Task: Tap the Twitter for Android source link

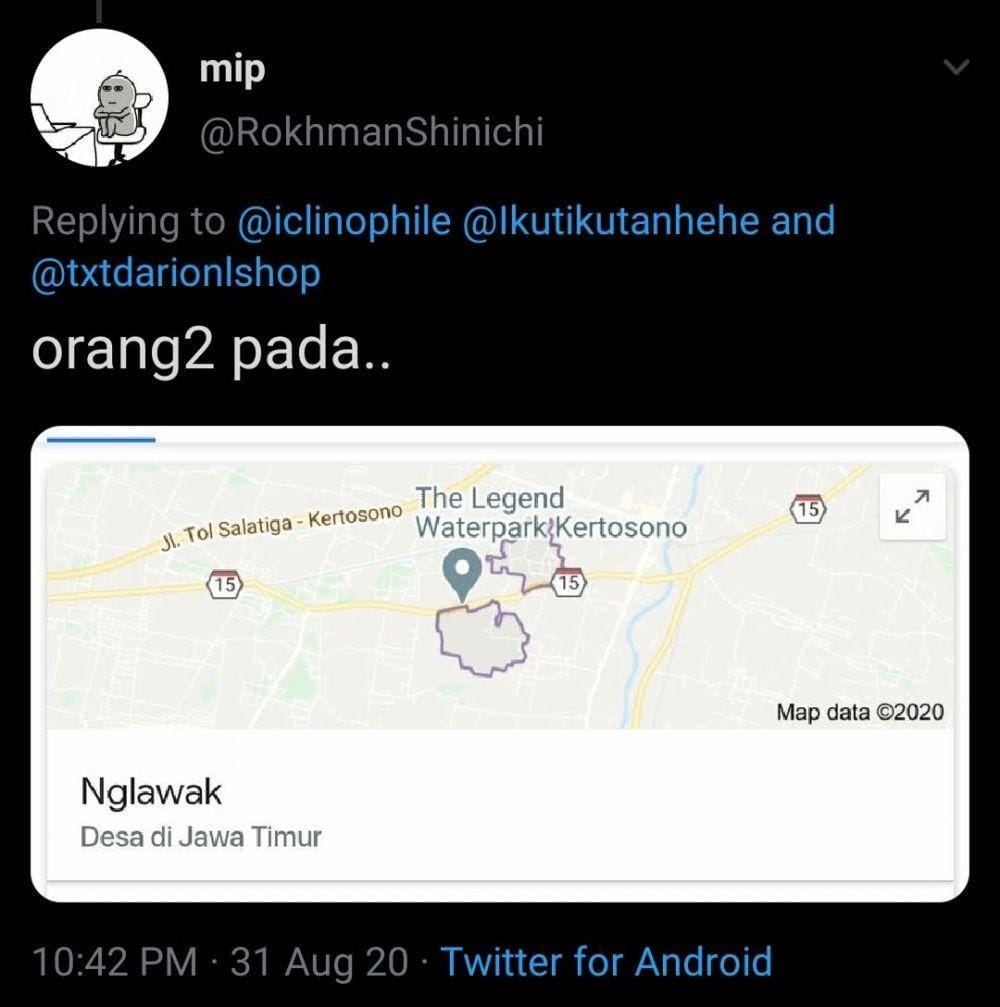Action: click(606, 962)
